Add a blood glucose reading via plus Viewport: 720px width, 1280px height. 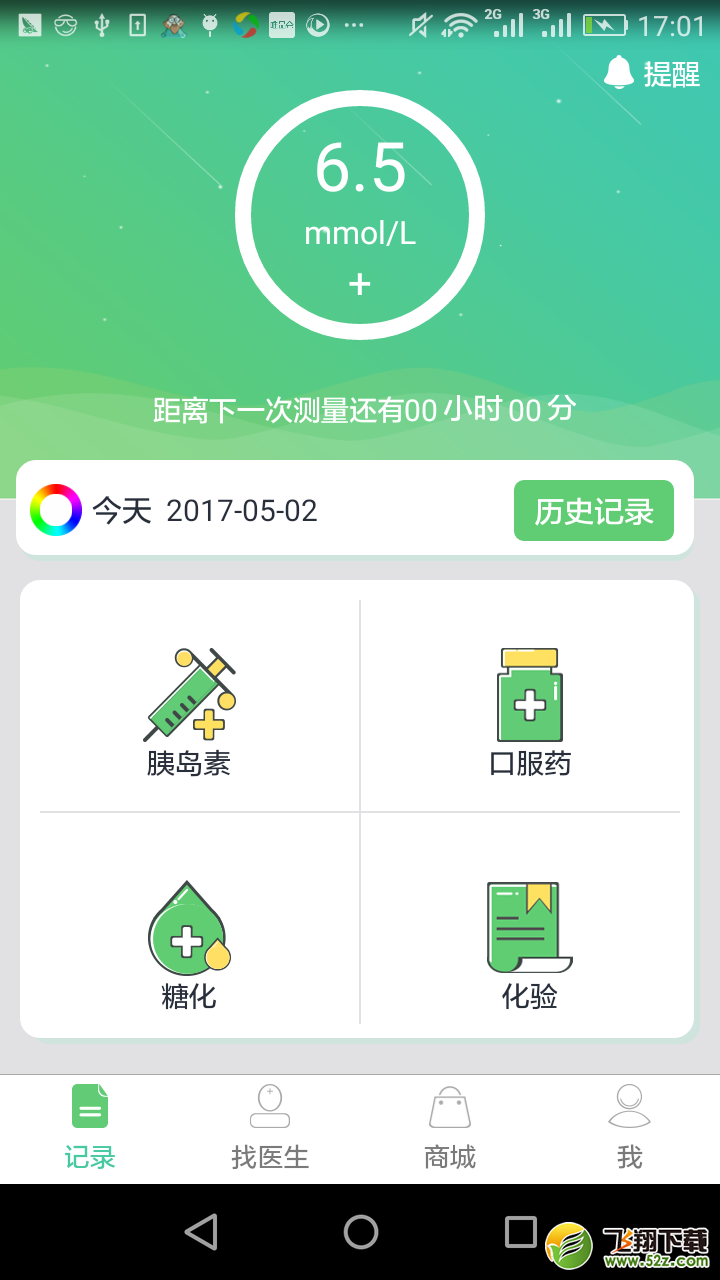(x=360, y=285)
